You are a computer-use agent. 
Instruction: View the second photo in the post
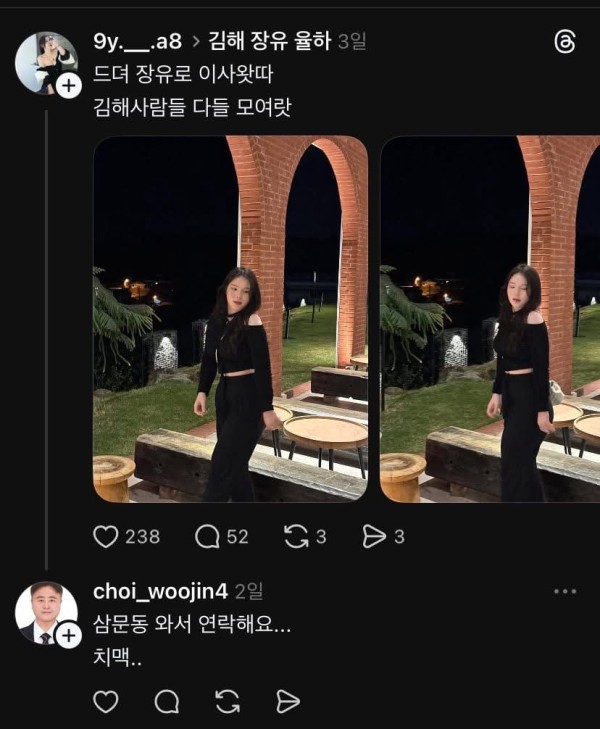[490, 318]
